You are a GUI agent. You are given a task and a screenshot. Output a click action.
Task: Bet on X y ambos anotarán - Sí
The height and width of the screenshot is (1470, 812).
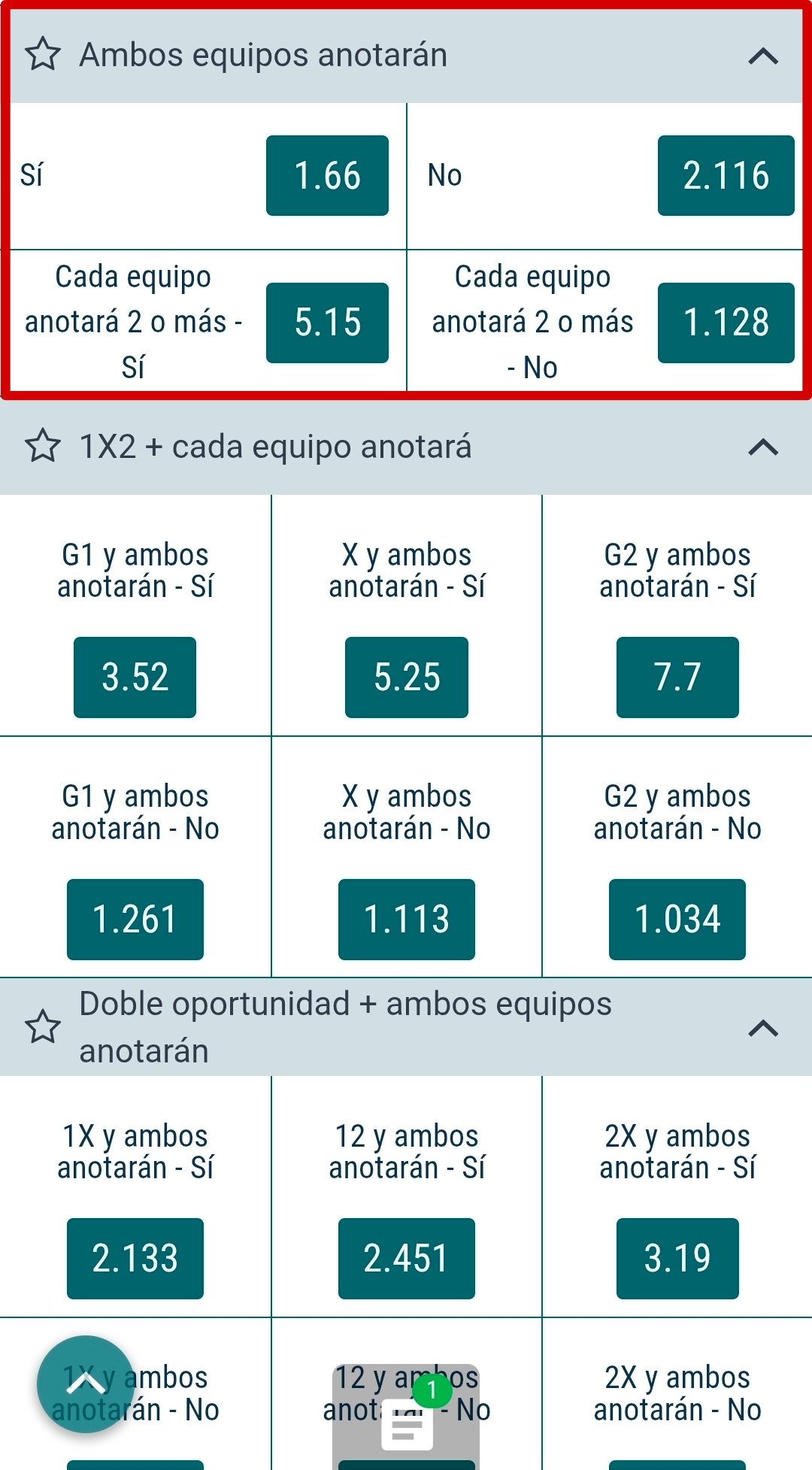pos(406,677)
